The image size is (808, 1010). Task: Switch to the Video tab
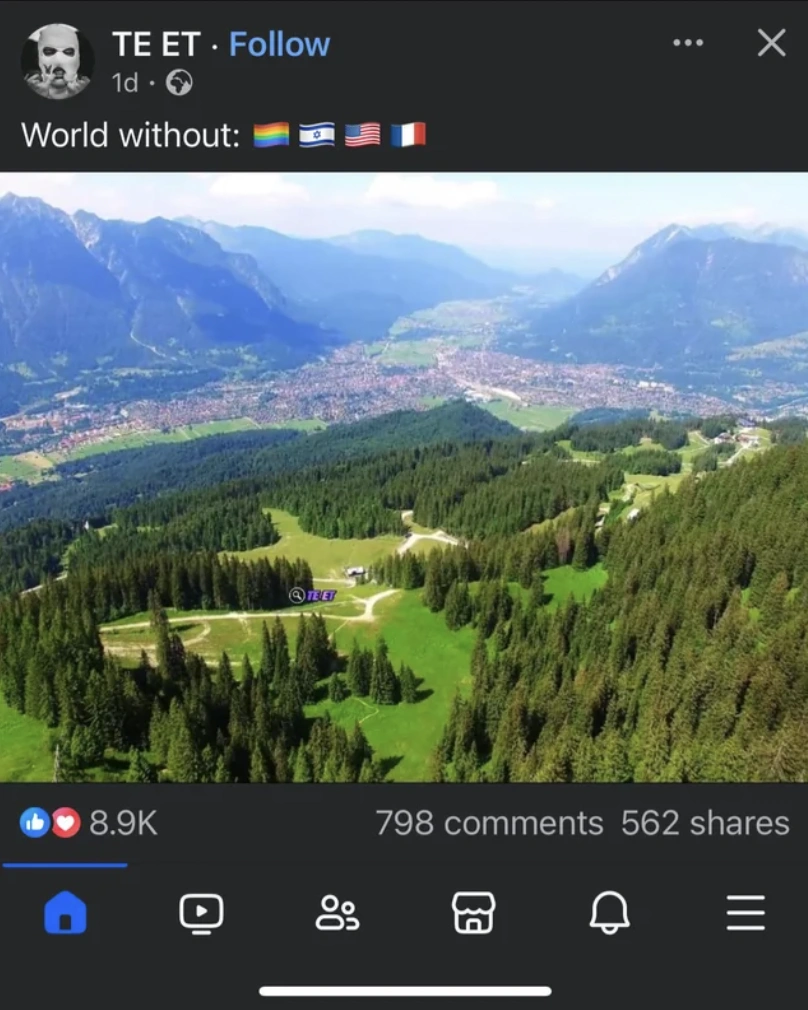[201, 912]
